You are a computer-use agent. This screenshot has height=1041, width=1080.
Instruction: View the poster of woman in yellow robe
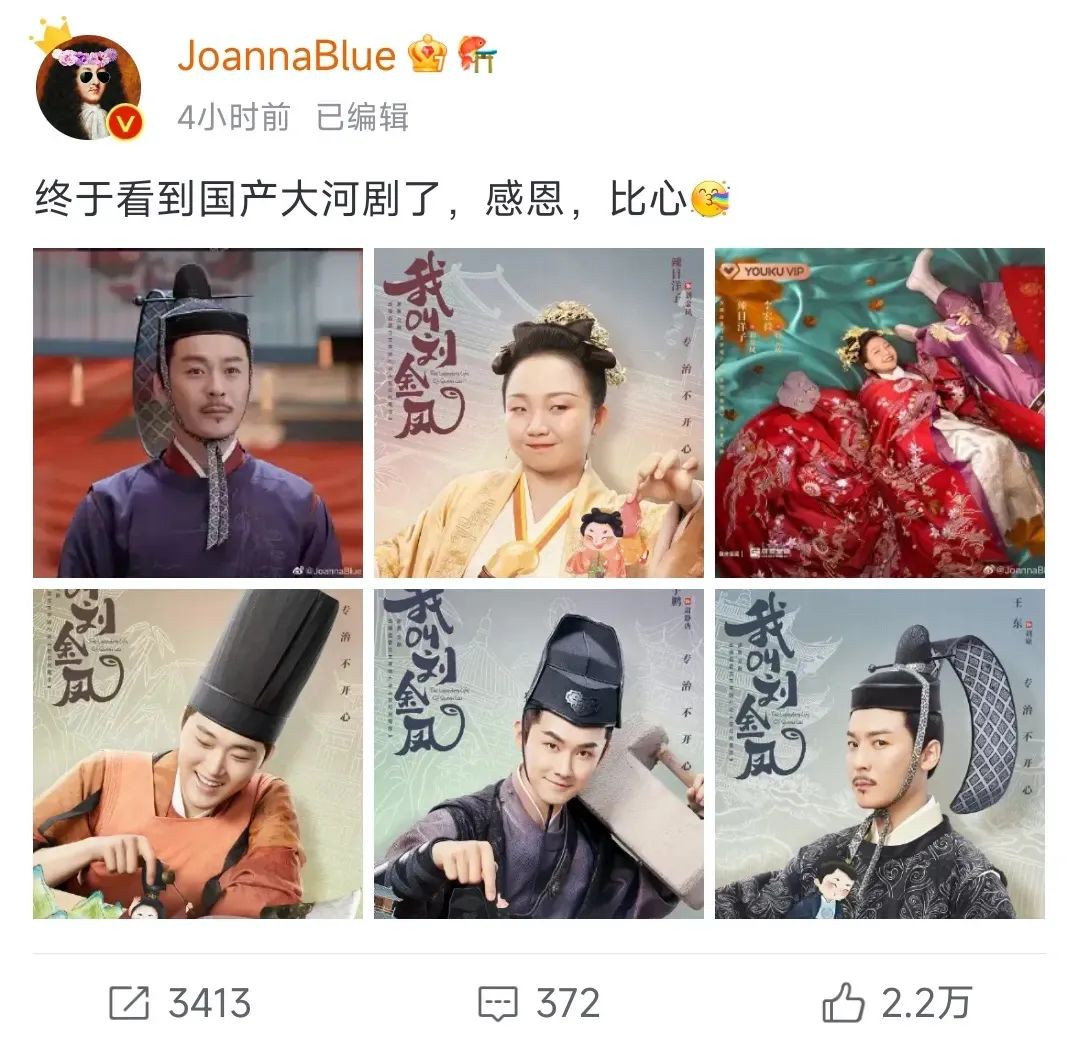click(x=539, y=413)
